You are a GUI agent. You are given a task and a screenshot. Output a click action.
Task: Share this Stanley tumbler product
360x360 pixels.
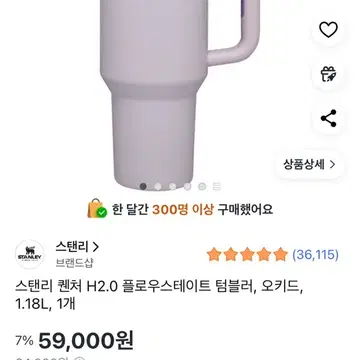[x=328, y=118]
